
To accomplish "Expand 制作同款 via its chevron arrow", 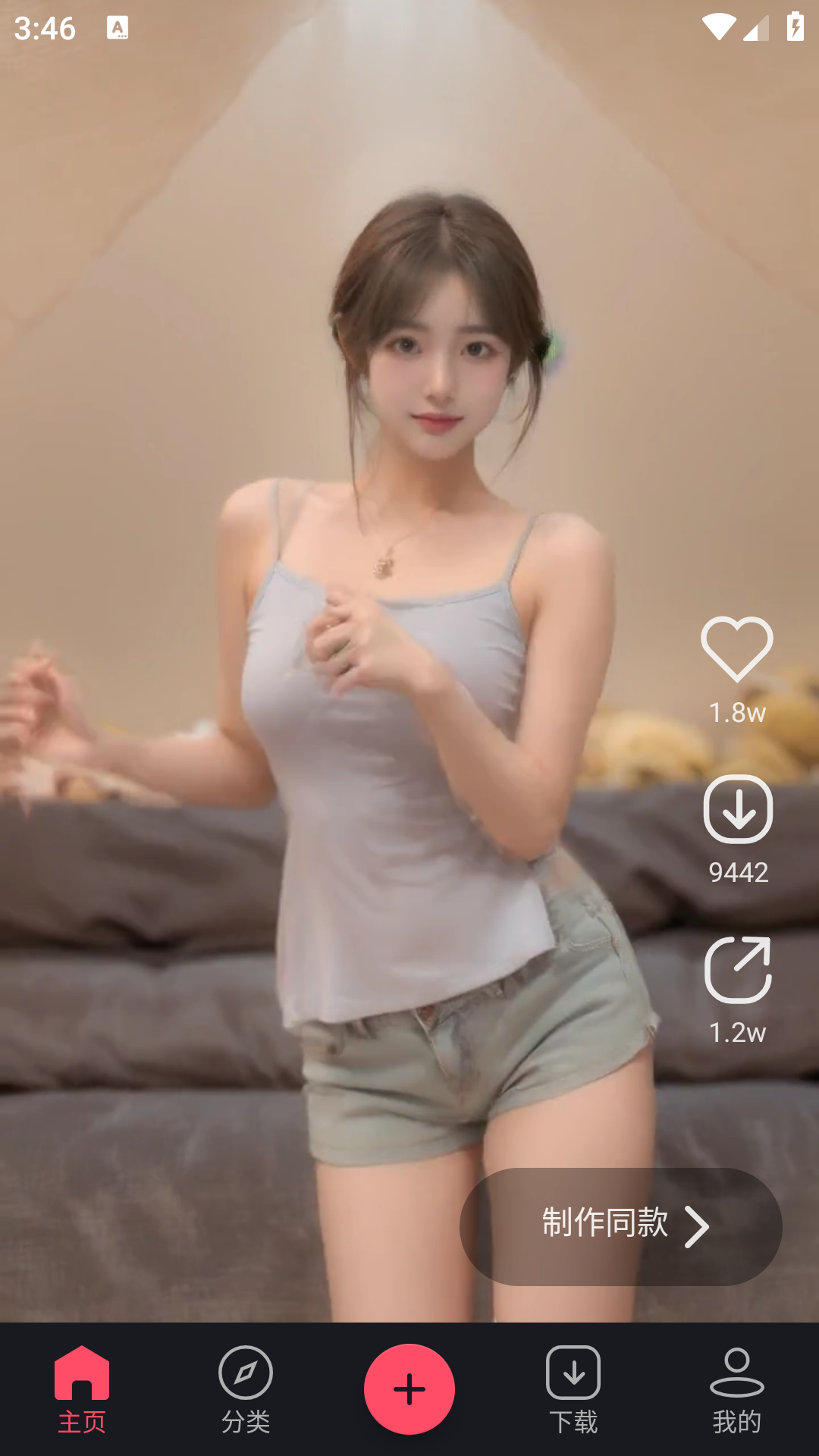I will tap(698, 1225).
